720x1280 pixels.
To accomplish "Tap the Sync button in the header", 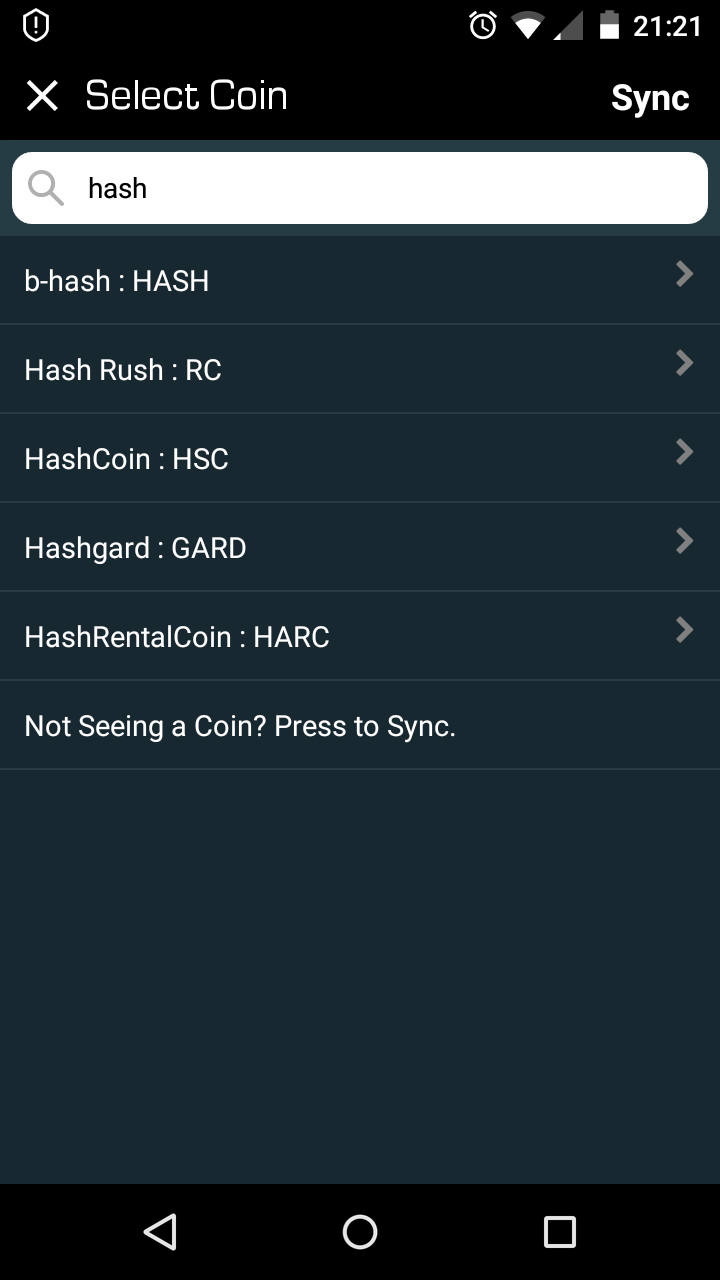I will (x=650, y=98).
